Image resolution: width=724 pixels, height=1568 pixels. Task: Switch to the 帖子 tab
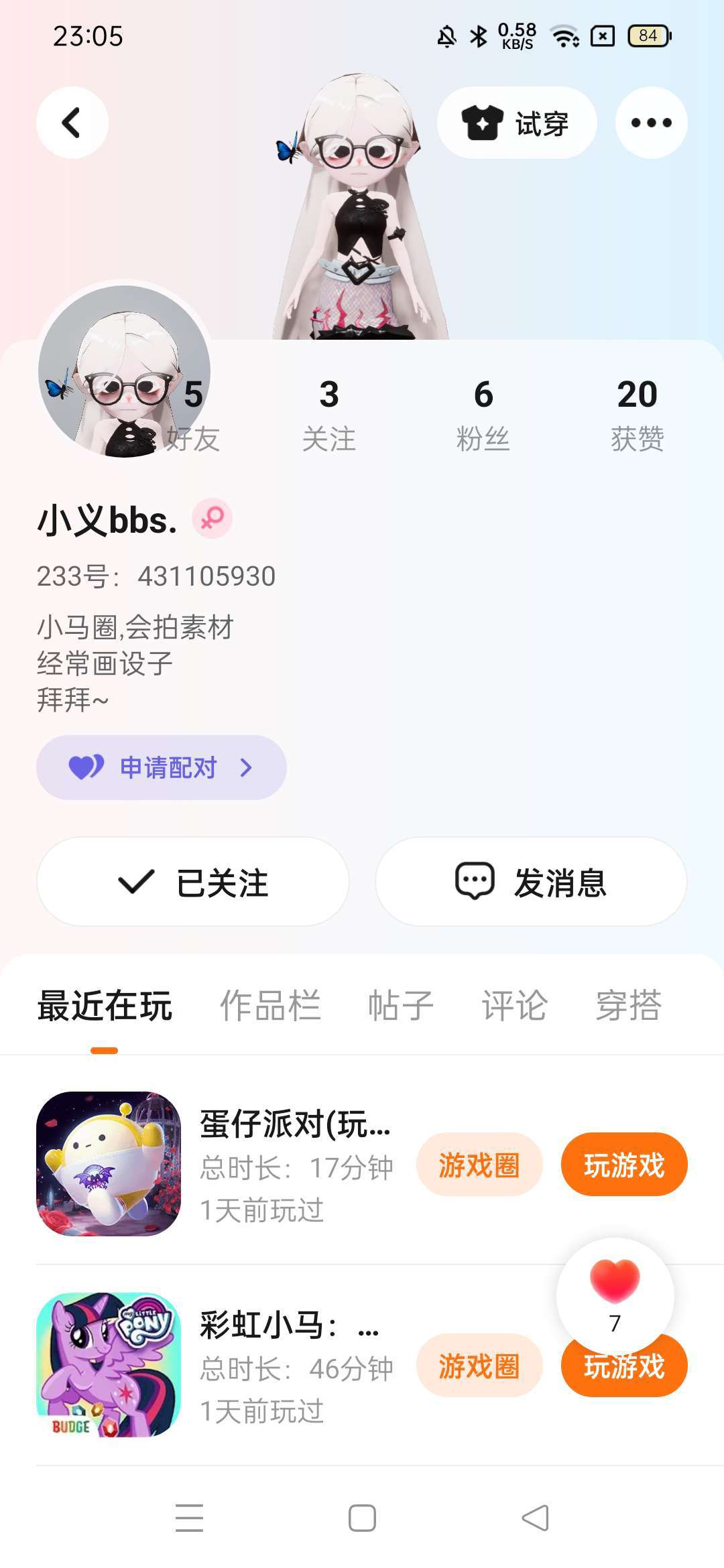(x=401, y=1006)
